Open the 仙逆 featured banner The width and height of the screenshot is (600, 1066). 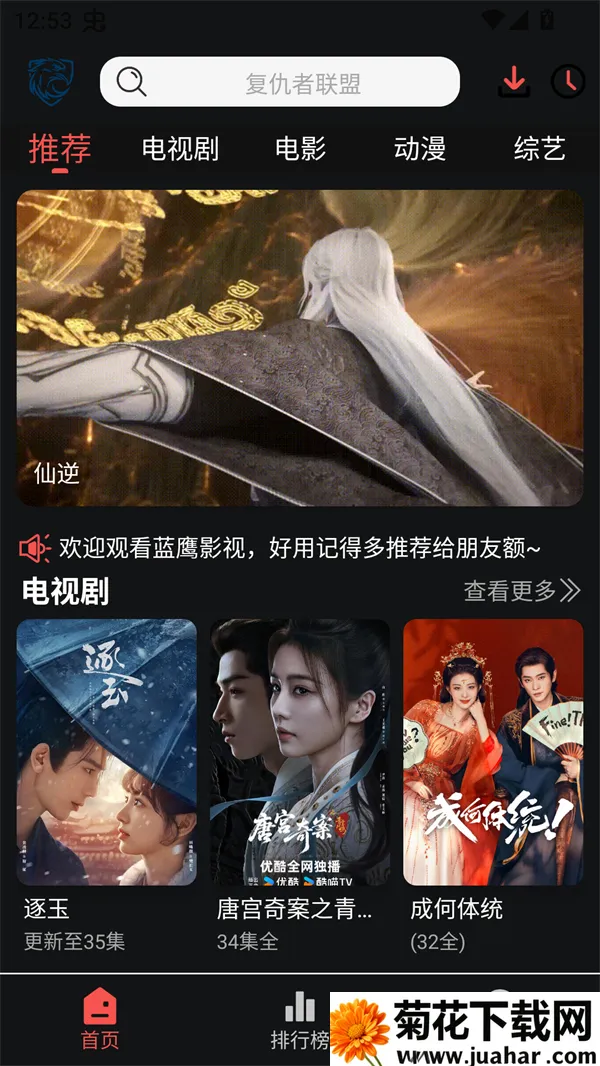[x=300, y=348]
